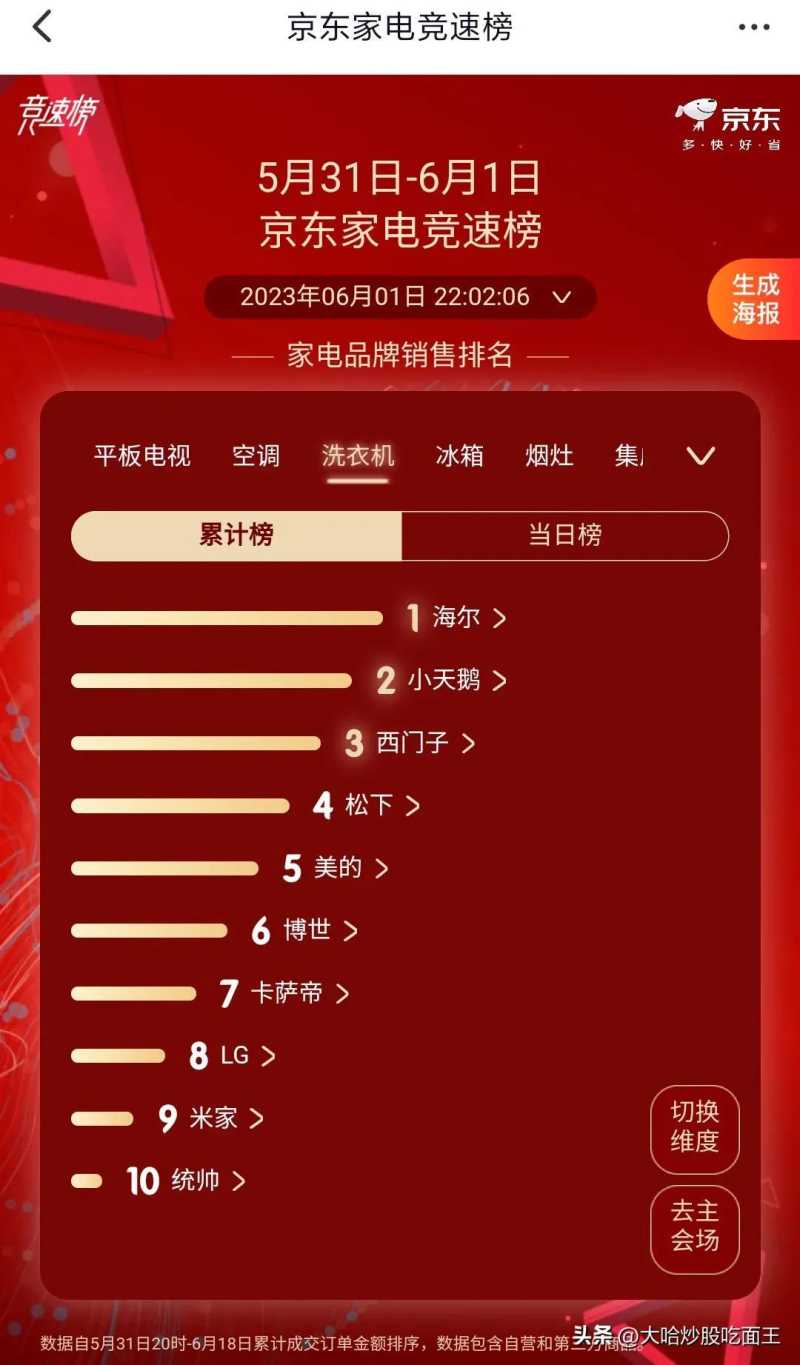Tap the 切换维度 switch dimension button
The image size is (800, 1365).
coord(695,1127)
